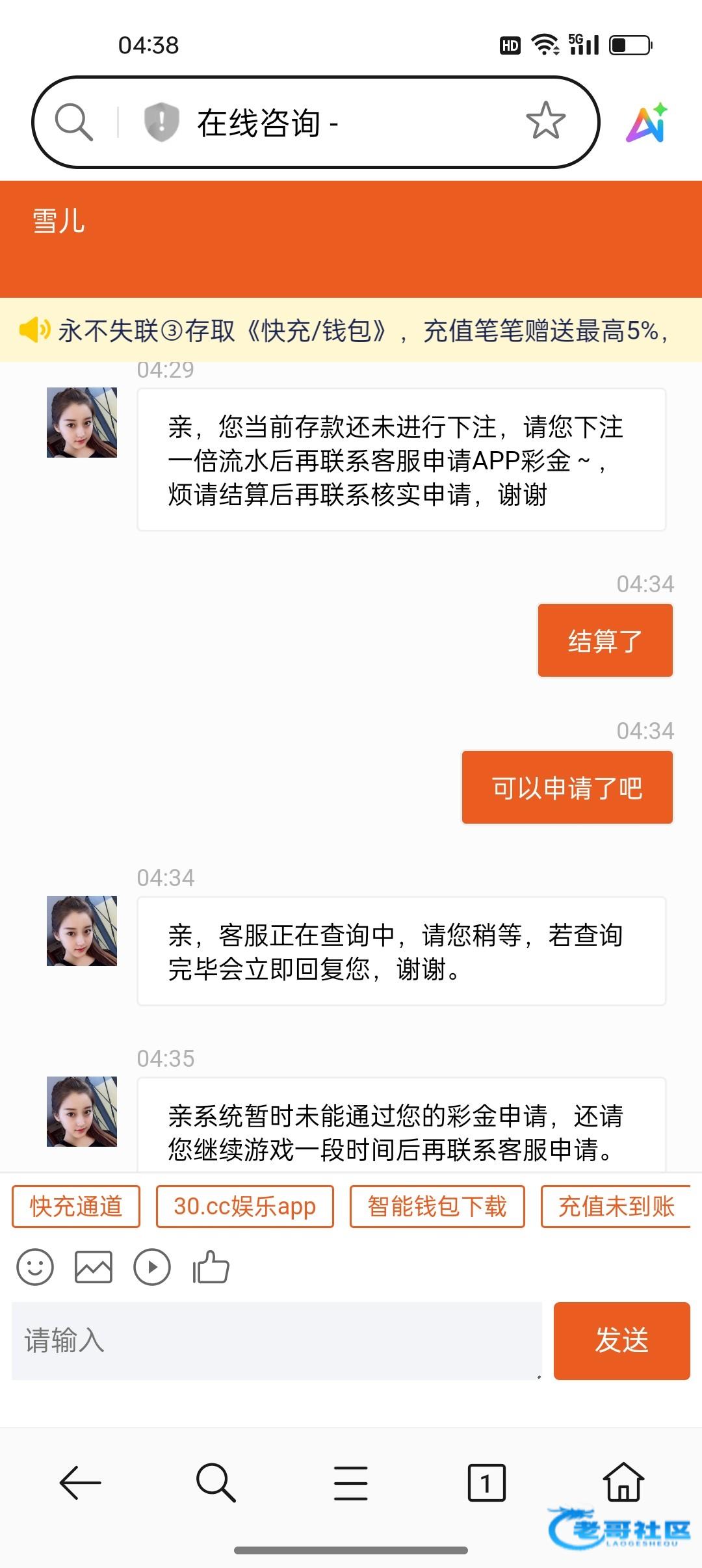
Task: Rate the service with thumbs up
Action: pyautogui.click(x=211, y=1267)
